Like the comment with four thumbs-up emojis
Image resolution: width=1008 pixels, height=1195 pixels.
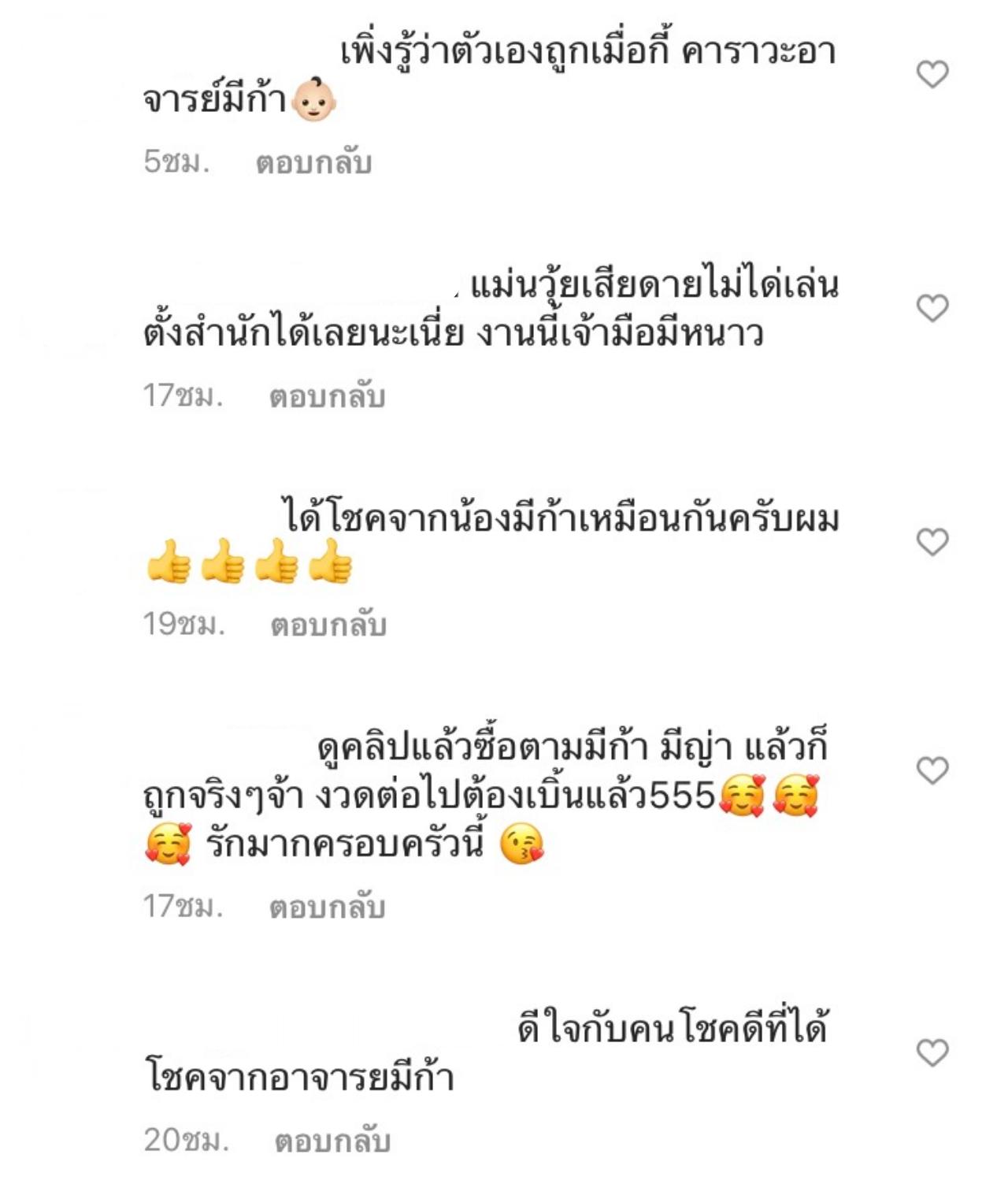tap(932, 542)
